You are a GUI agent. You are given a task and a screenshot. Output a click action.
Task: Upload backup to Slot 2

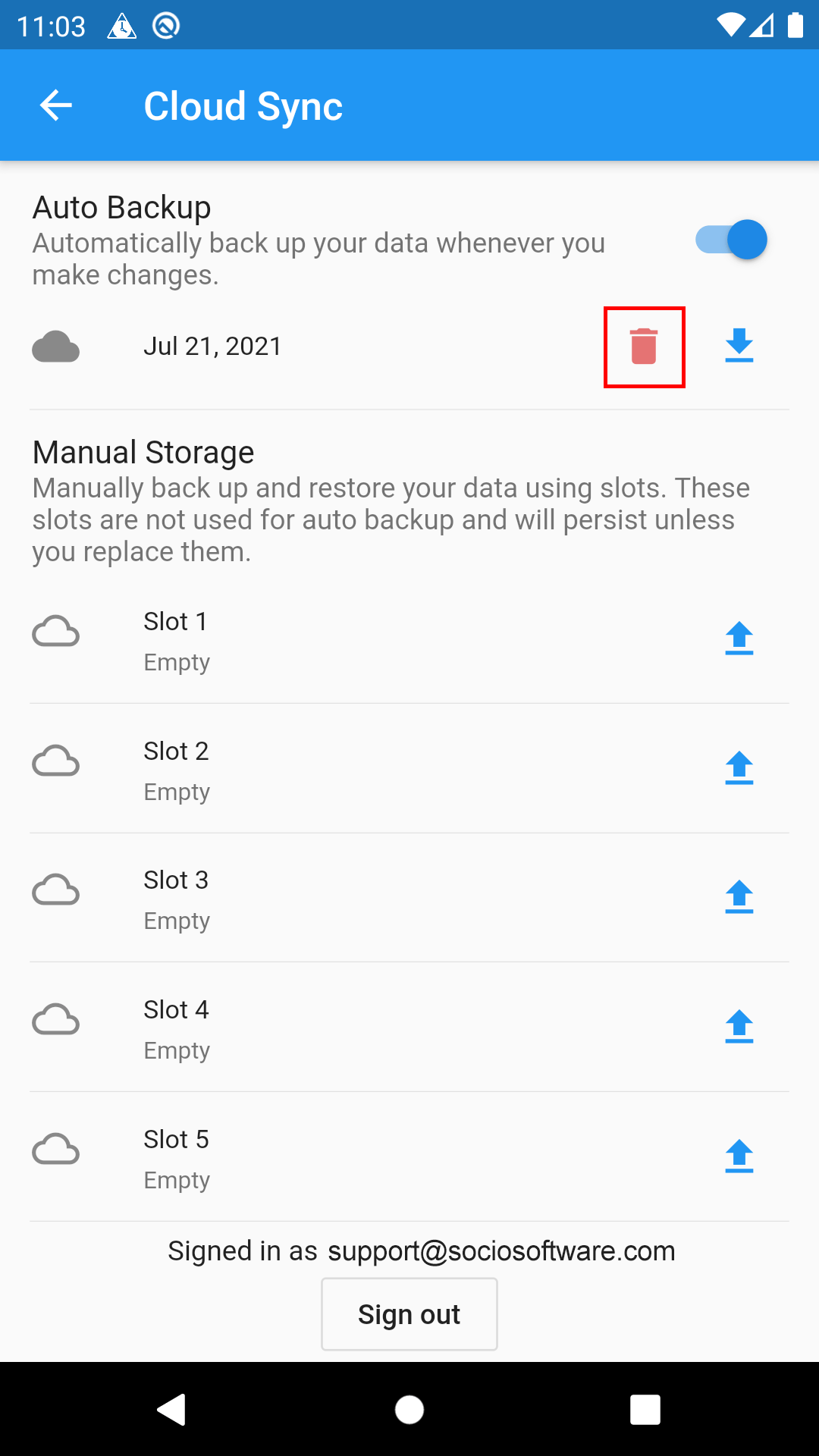click(x=739, y=768)
